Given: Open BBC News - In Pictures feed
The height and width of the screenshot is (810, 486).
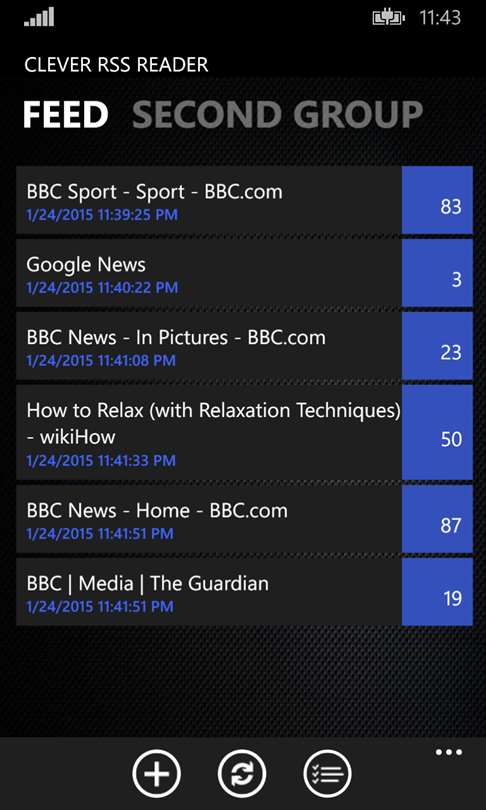Looking at the screenshot, I should point(244,346).
